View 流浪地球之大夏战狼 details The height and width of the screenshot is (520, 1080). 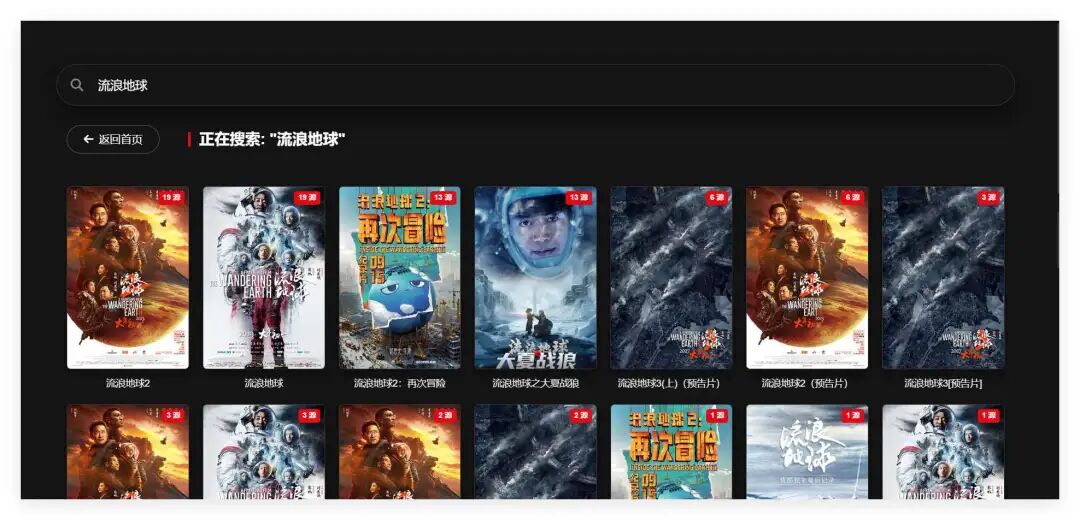tap(535, 278)
